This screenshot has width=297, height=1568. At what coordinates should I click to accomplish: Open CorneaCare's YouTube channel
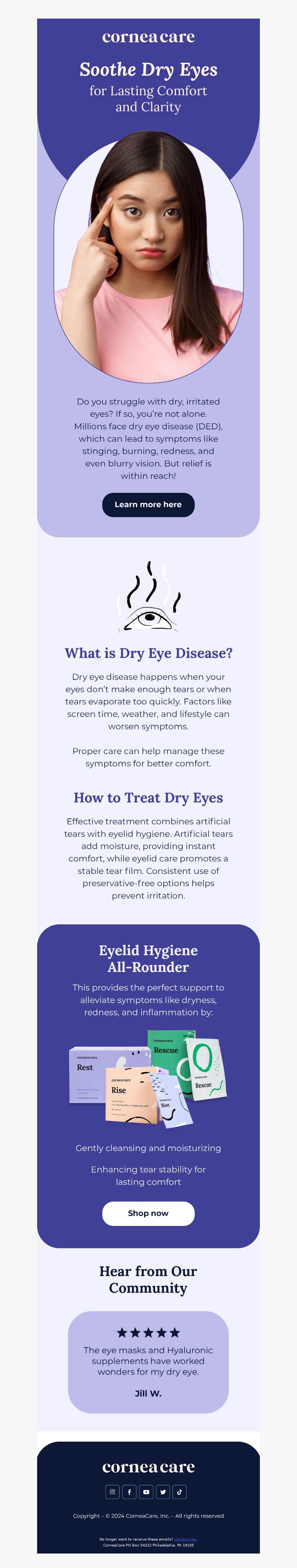pos(146,1492)
